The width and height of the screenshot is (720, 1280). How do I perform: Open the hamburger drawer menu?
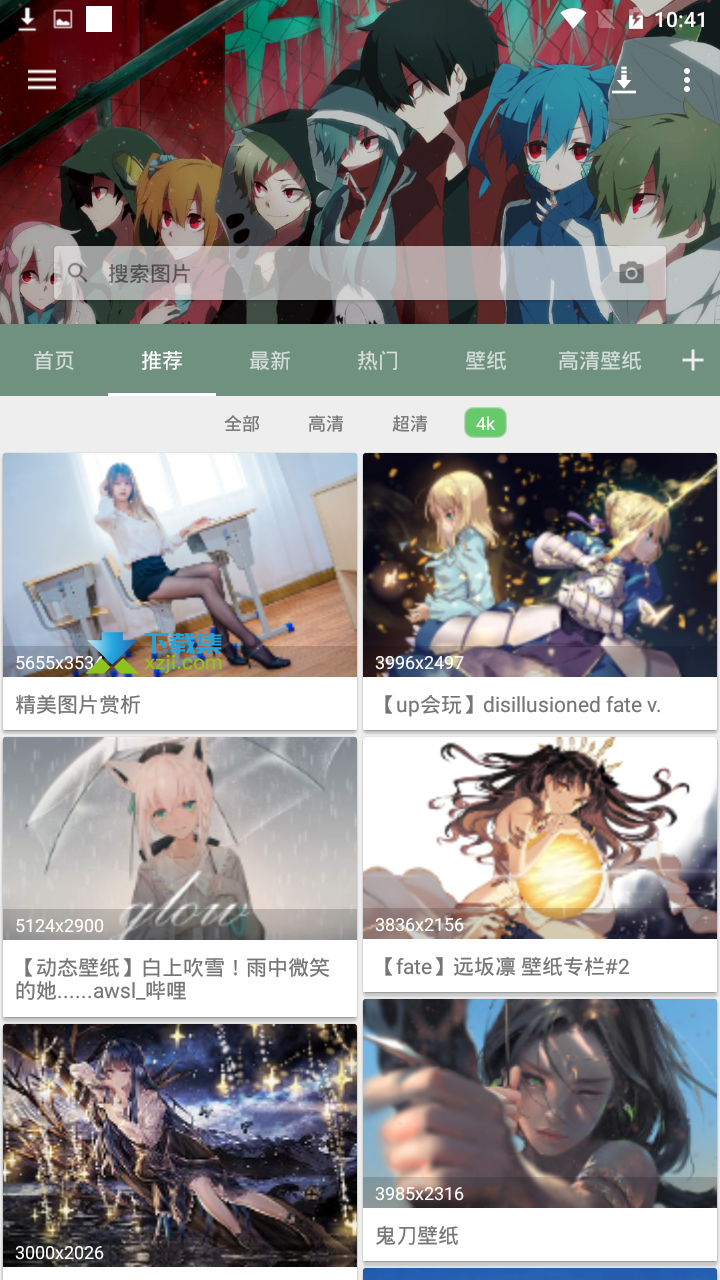click(42, 80)
